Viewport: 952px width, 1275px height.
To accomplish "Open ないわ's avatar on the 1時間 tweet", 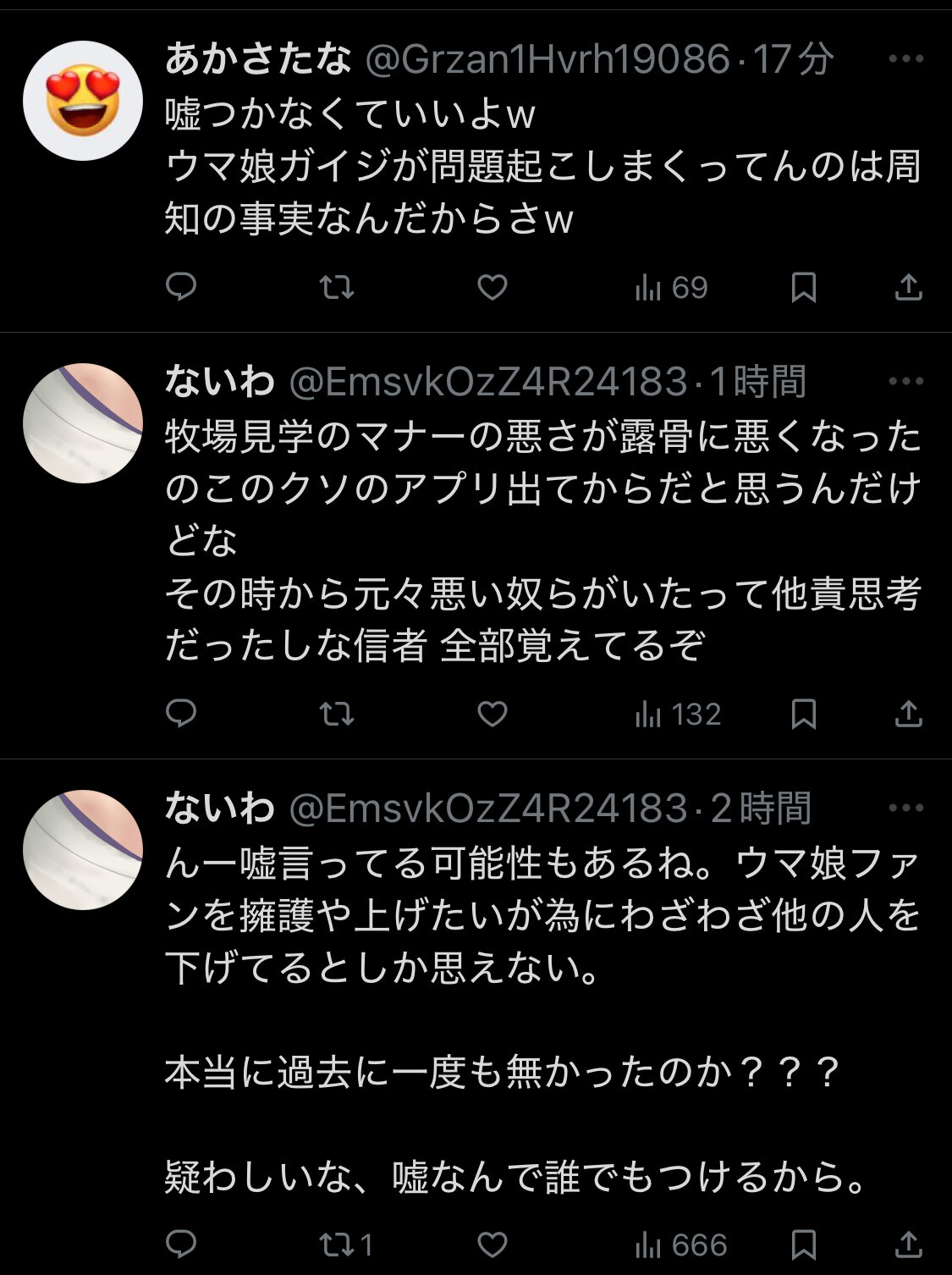I will 83,423.
